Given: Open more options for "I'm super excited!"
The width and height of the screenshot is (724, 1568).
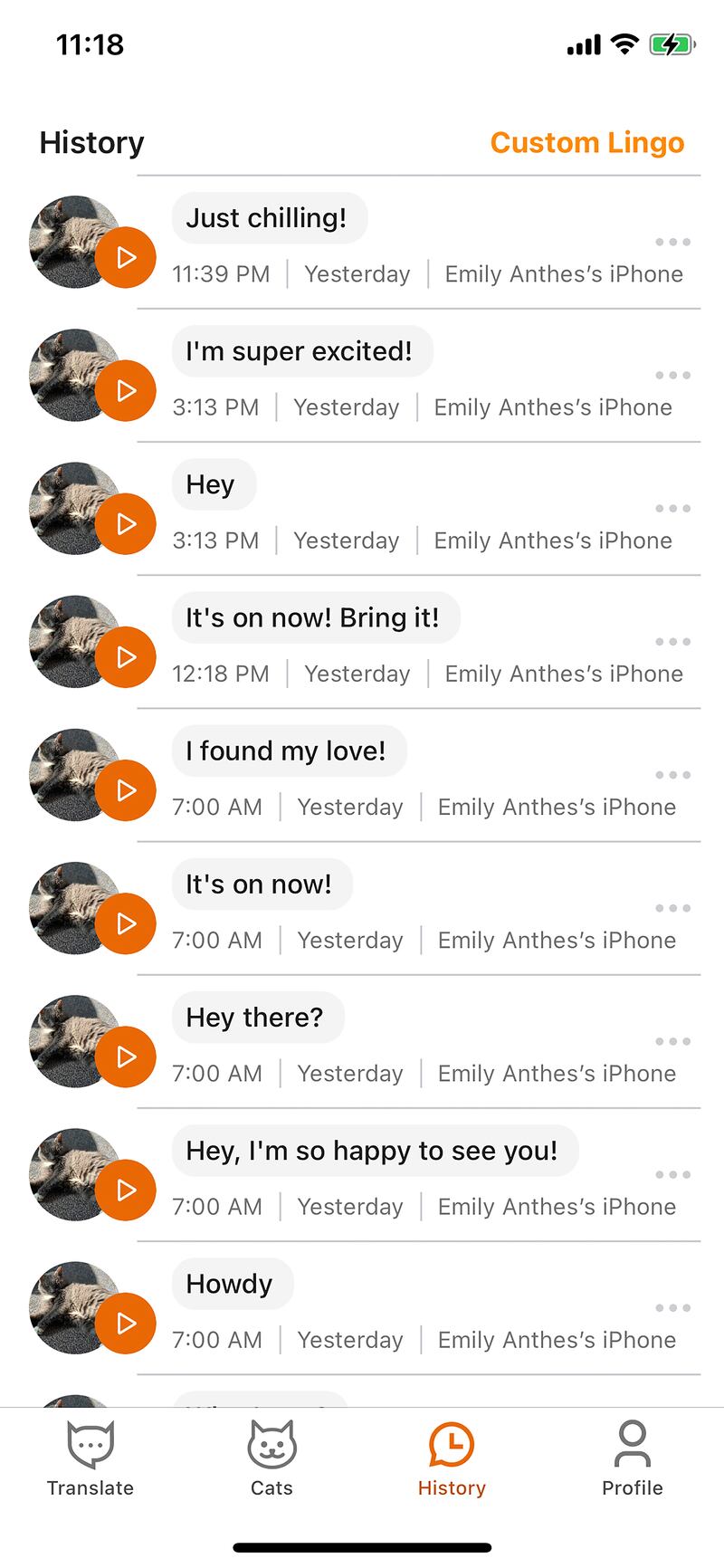Looking at the screenshot, I should 672,376.
